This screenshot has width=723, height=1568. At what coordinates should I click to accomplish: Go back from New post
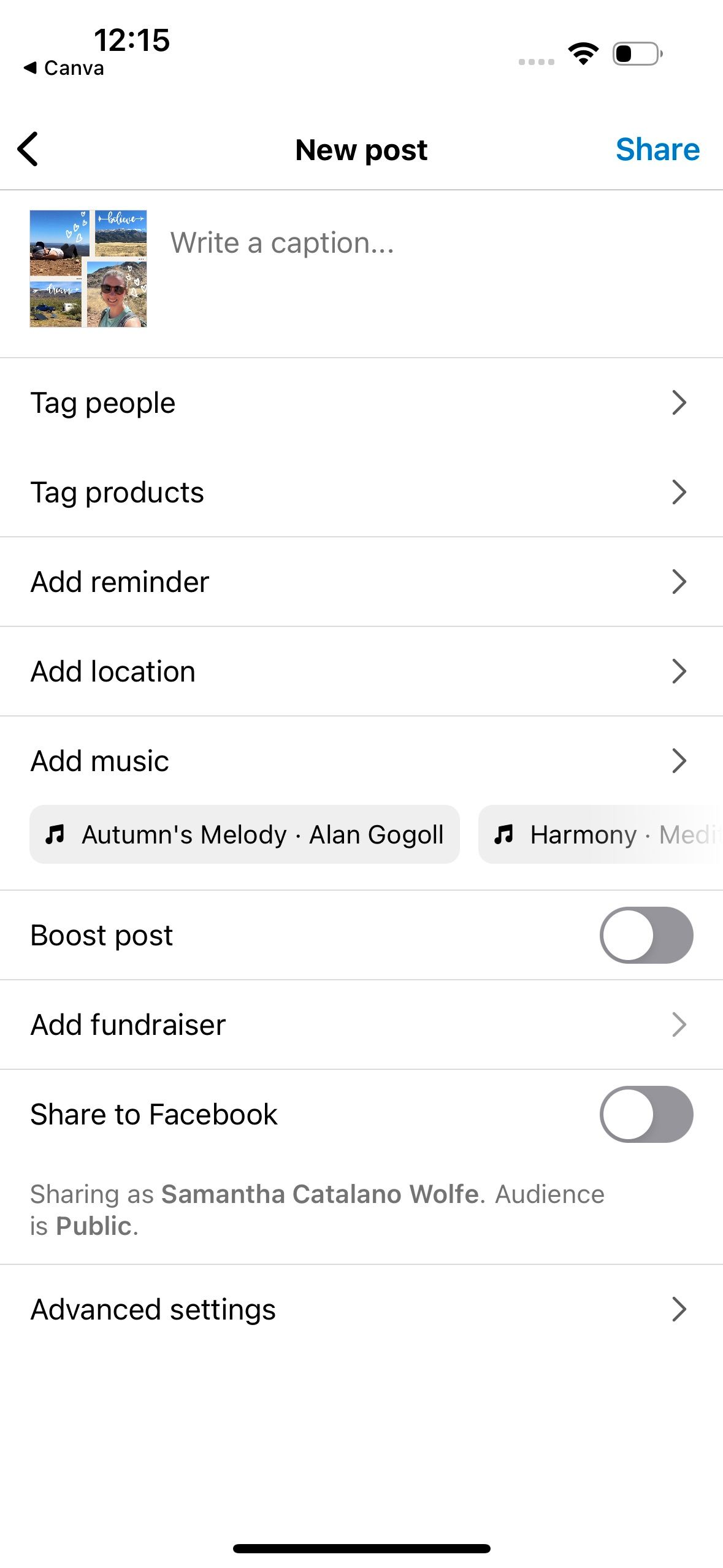click(28, 149)
